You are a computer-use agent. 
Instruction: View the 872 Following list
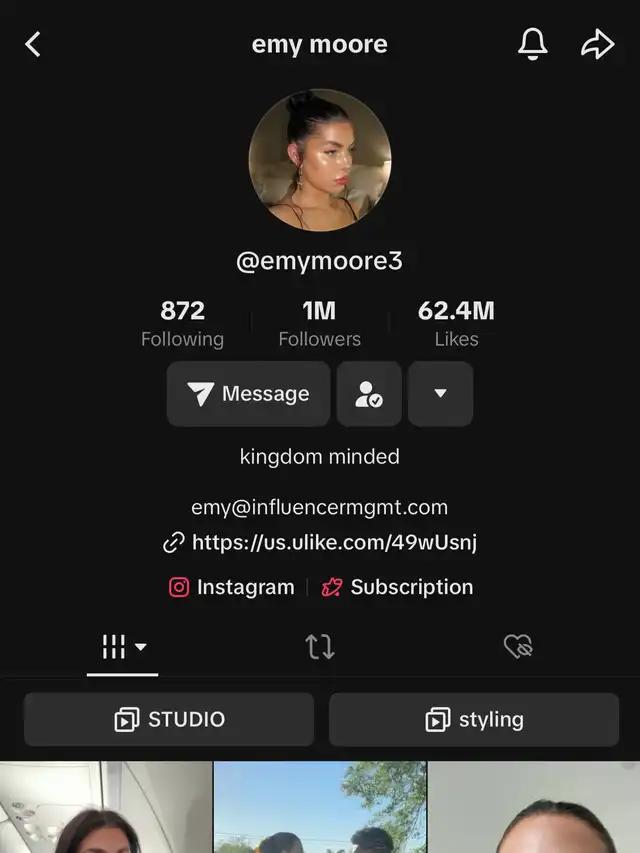[182, 324]
